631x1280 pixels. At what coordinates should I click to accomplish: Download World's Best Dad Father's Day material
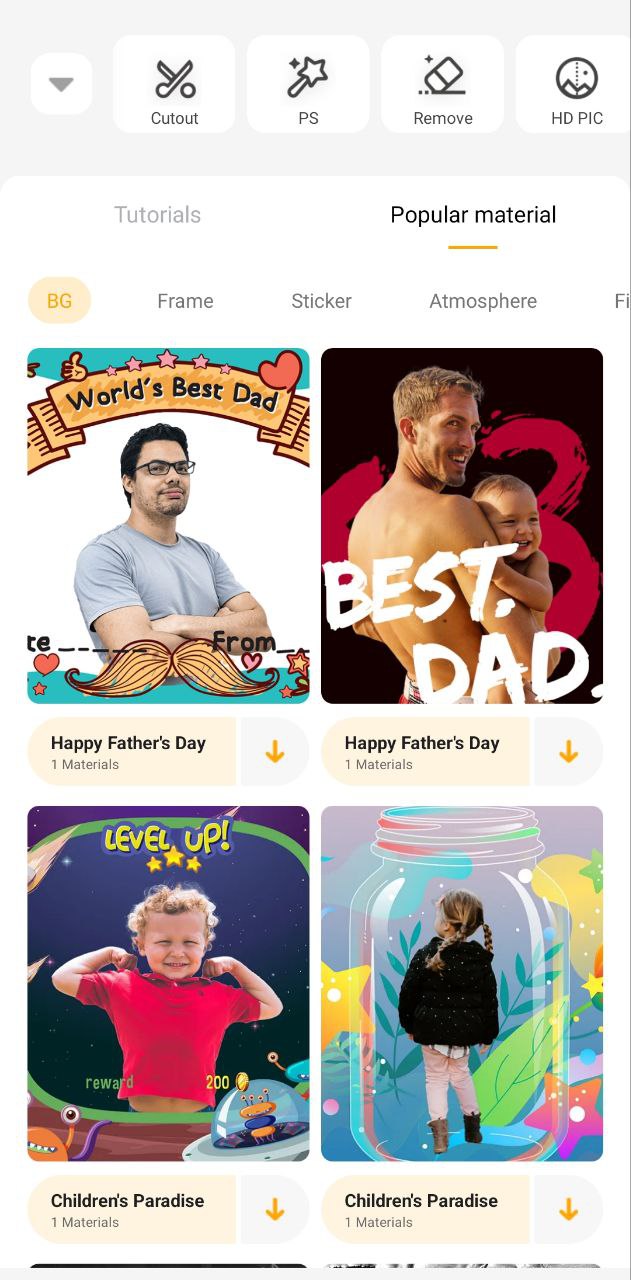click(275, 752)
